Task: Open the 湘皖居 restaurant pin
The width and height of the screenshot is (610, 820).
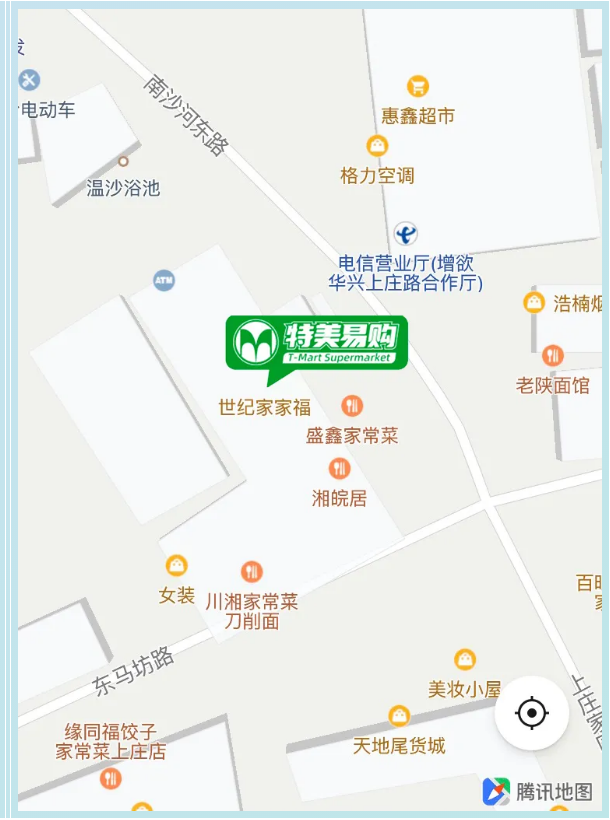Action: (x=340, y=468)
